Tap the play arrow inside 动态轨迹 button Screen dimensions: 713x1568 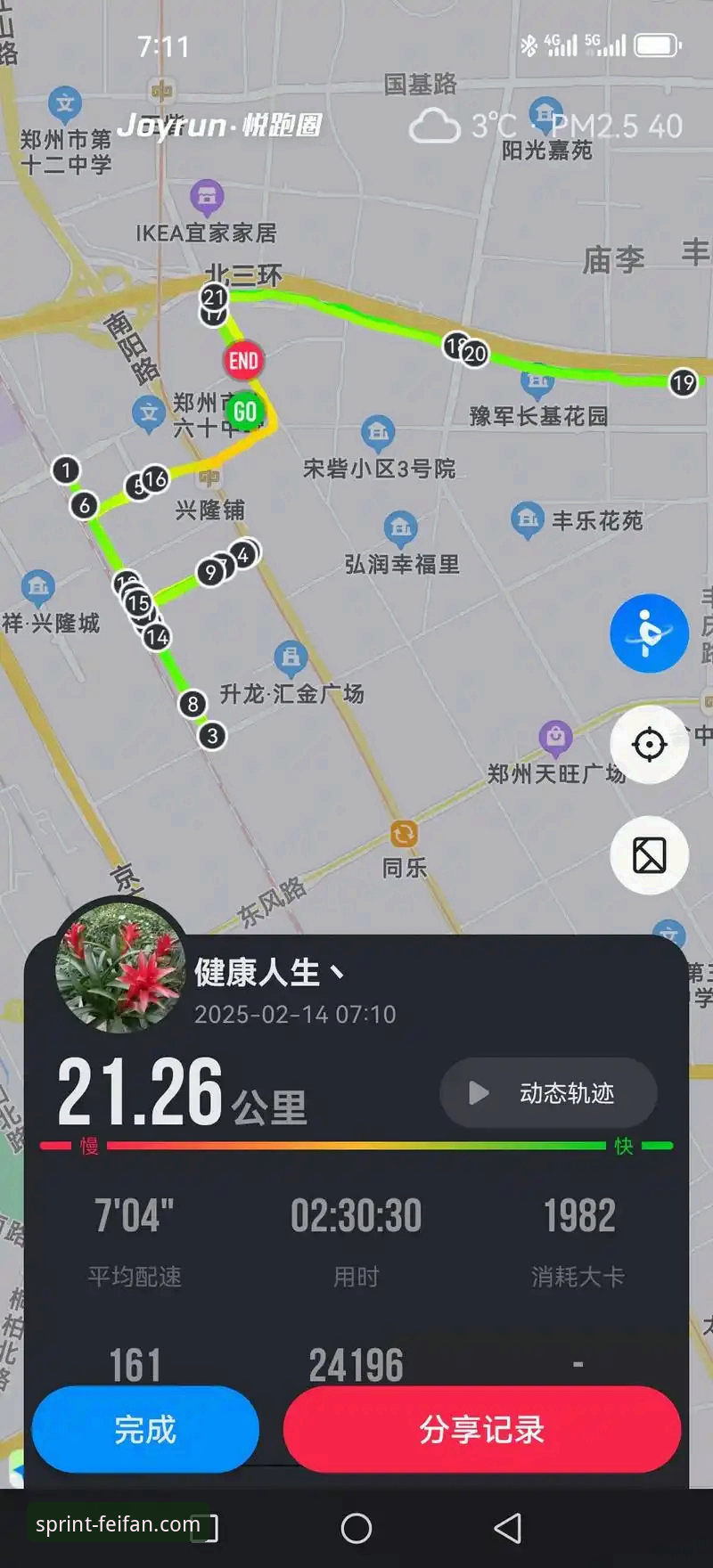[479, 1093]
